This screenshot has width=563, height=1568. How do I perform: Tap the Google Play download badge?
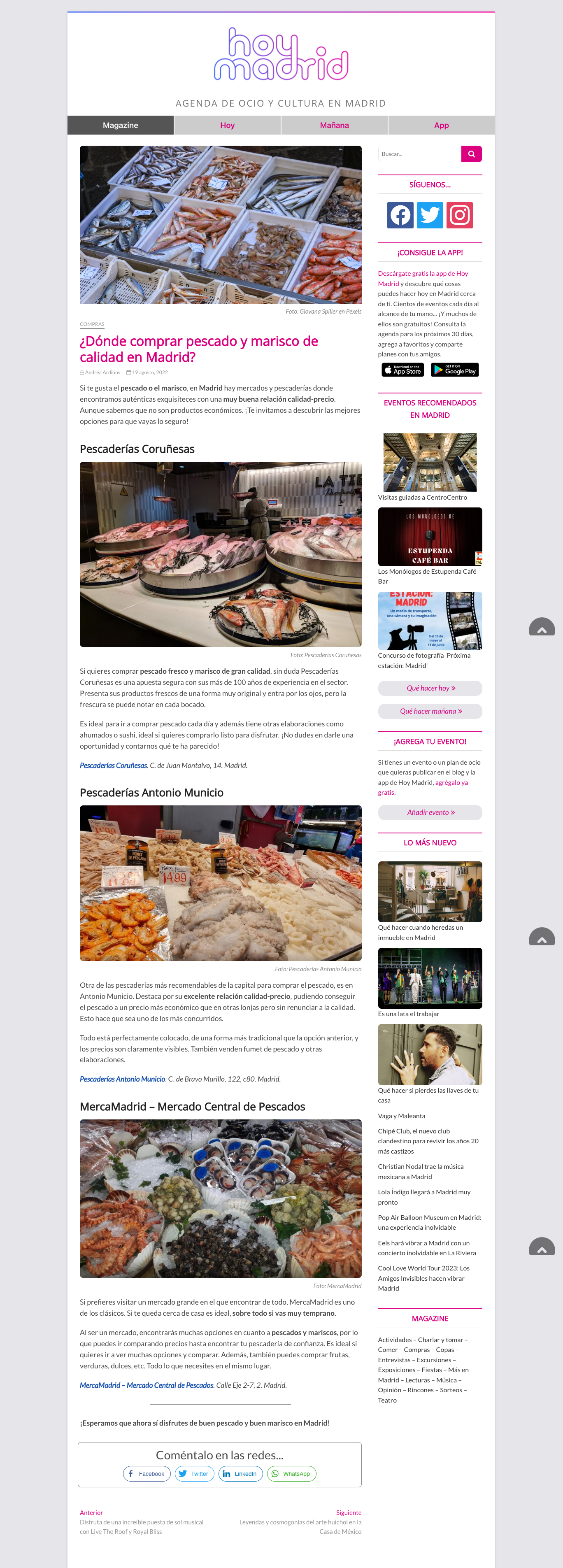455,370
